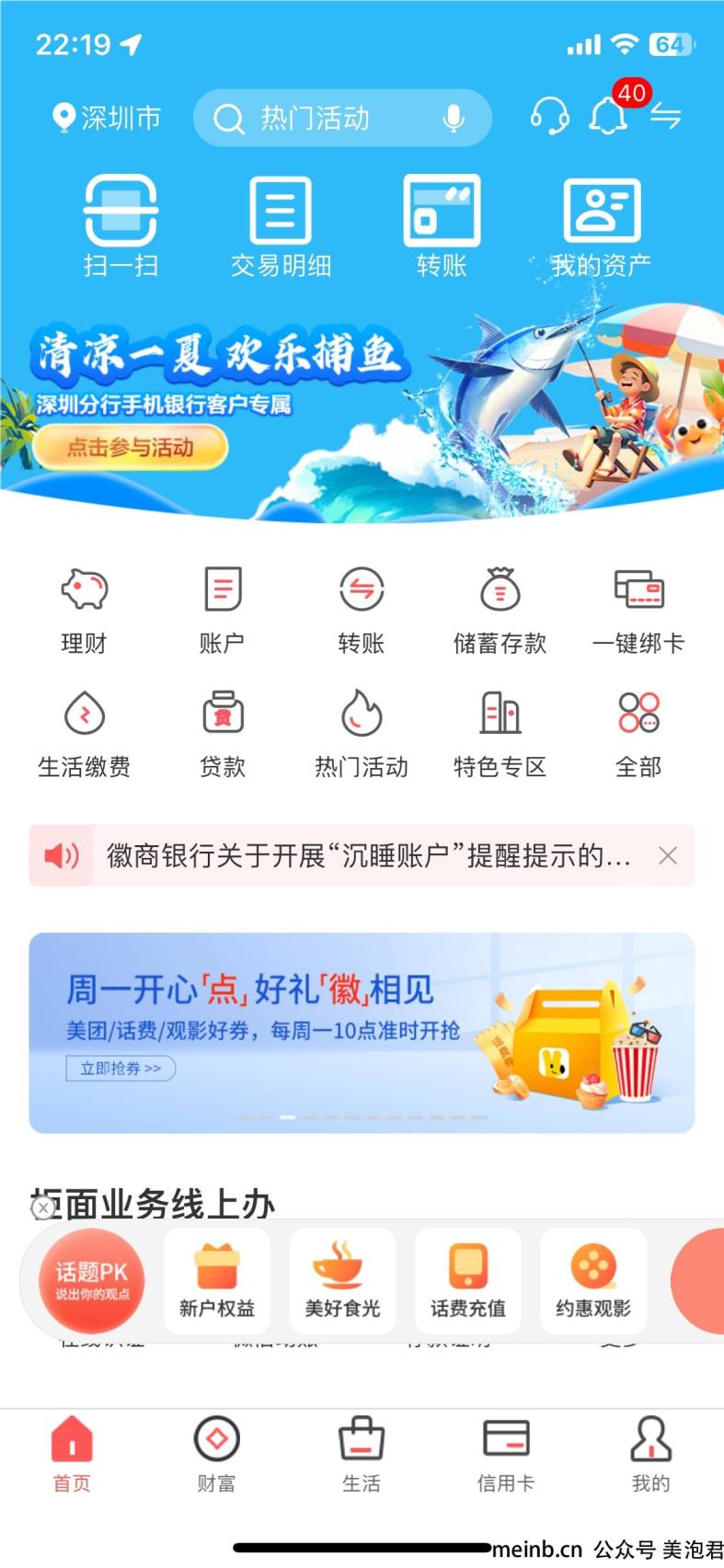
Task: Dismiss the 沉睡账户 announcement bar
Action: click(668, 856)
